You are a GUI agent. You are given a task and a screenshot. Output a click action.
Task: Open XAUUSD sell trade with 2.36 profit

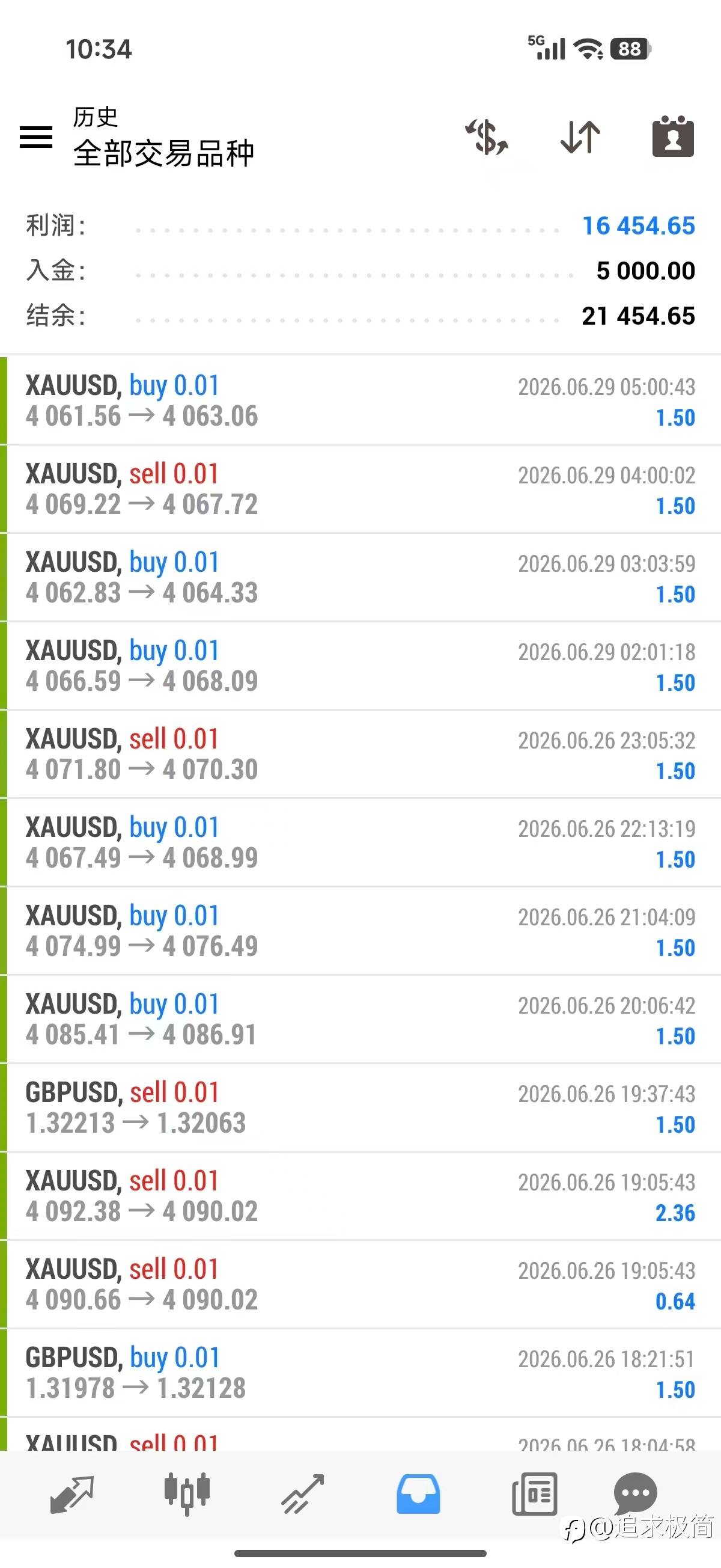pos(360,1196)
